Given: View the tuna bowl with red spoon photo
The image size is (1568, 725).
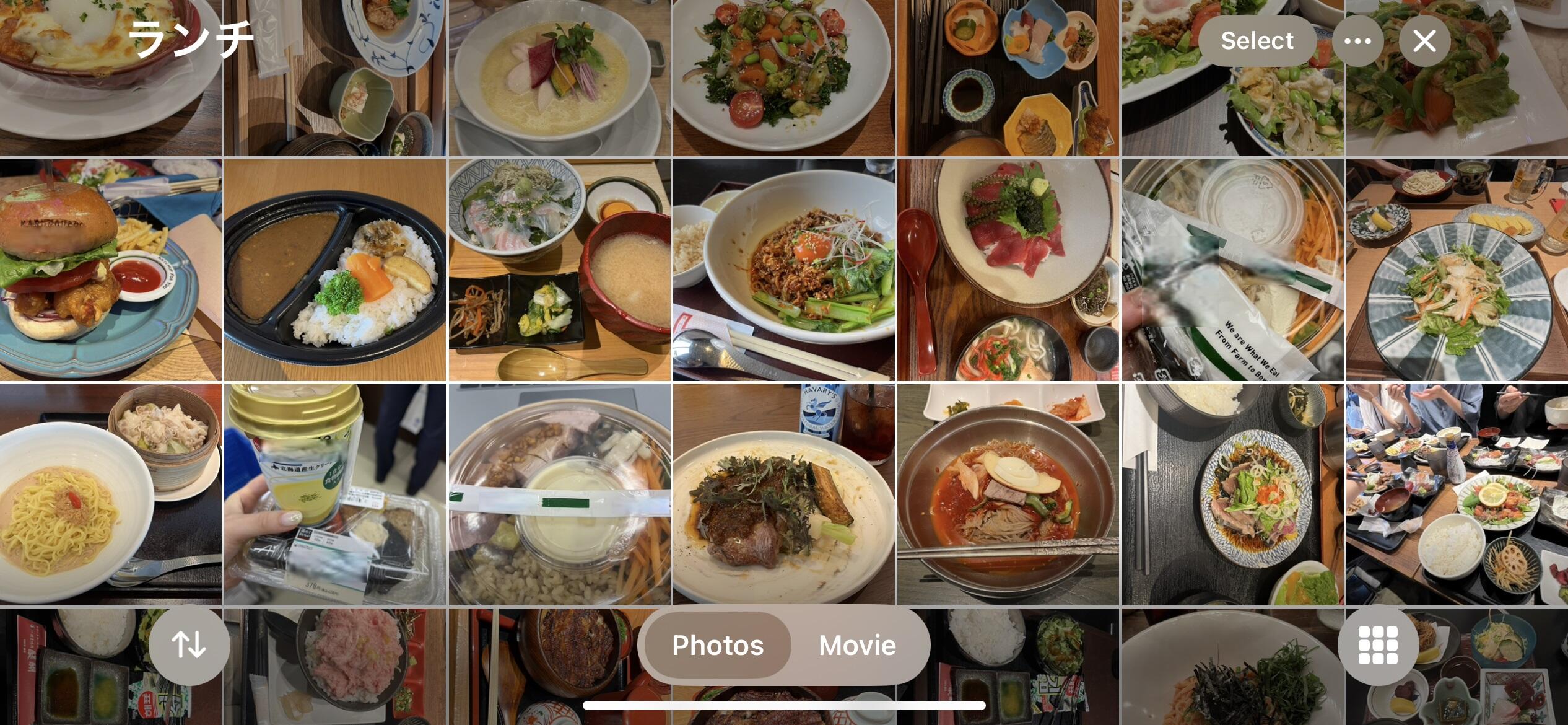Looking at the screenshot, I should 1008,270.
